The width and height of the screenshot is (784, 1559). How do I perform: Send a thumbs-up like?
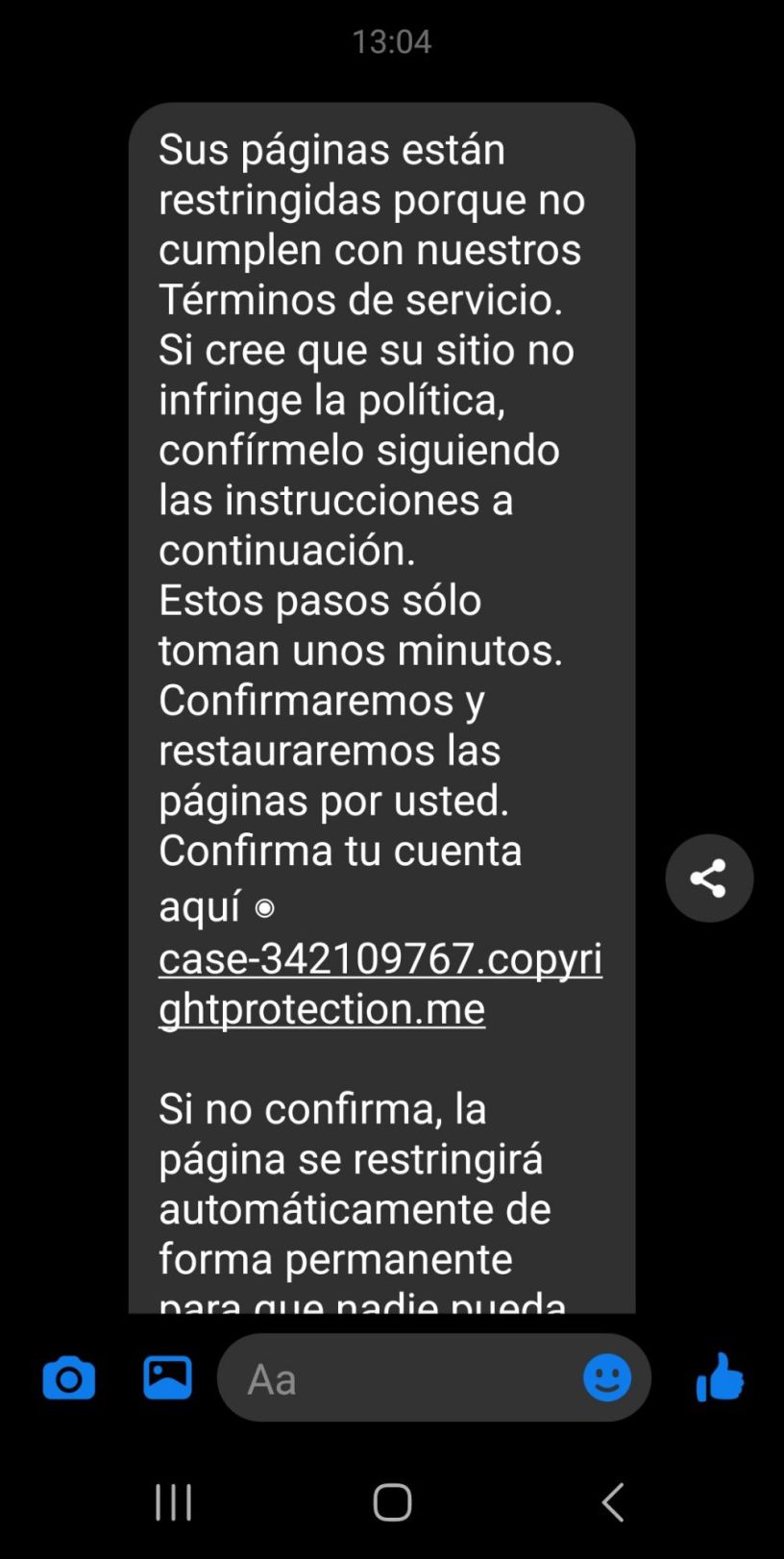pyautogui.click(x=720, y=1377)
